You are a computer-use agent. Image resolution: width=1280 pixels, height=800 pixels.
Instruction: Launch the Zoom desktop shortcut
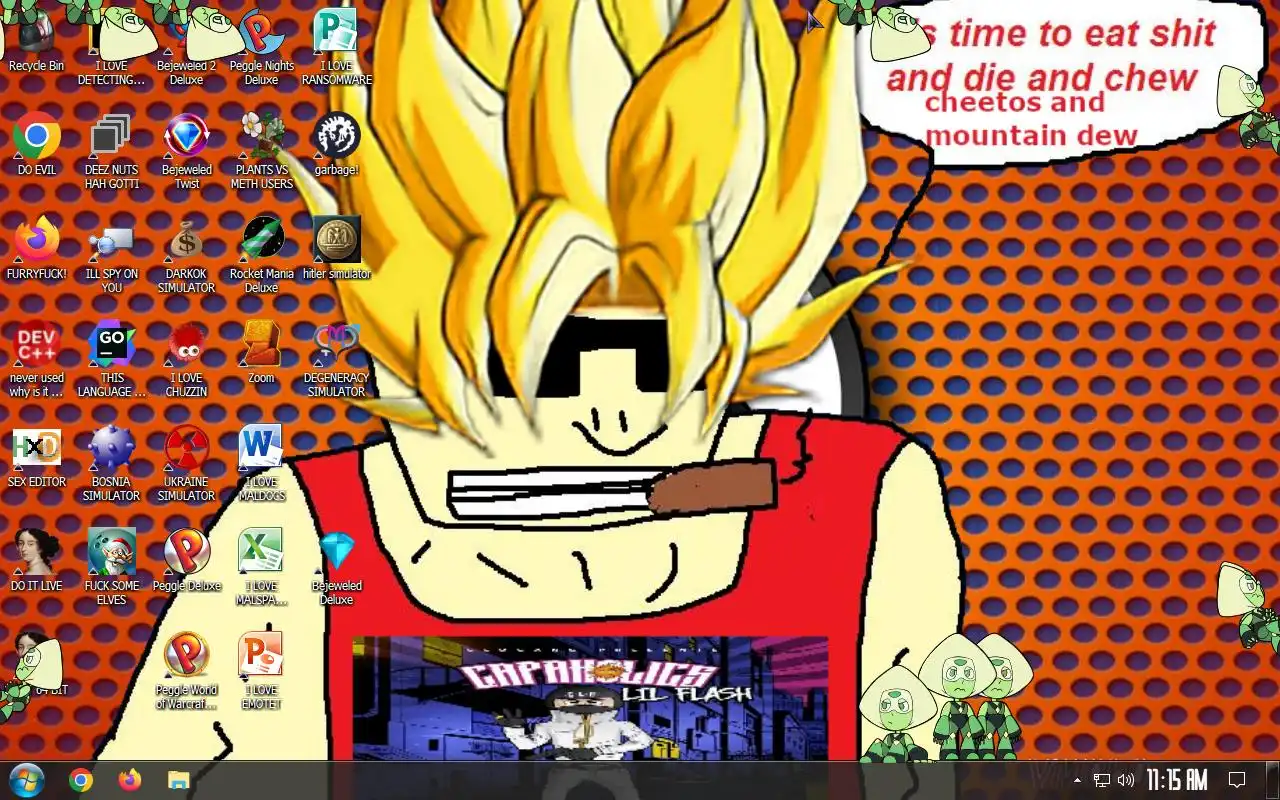tap(261, 347)
